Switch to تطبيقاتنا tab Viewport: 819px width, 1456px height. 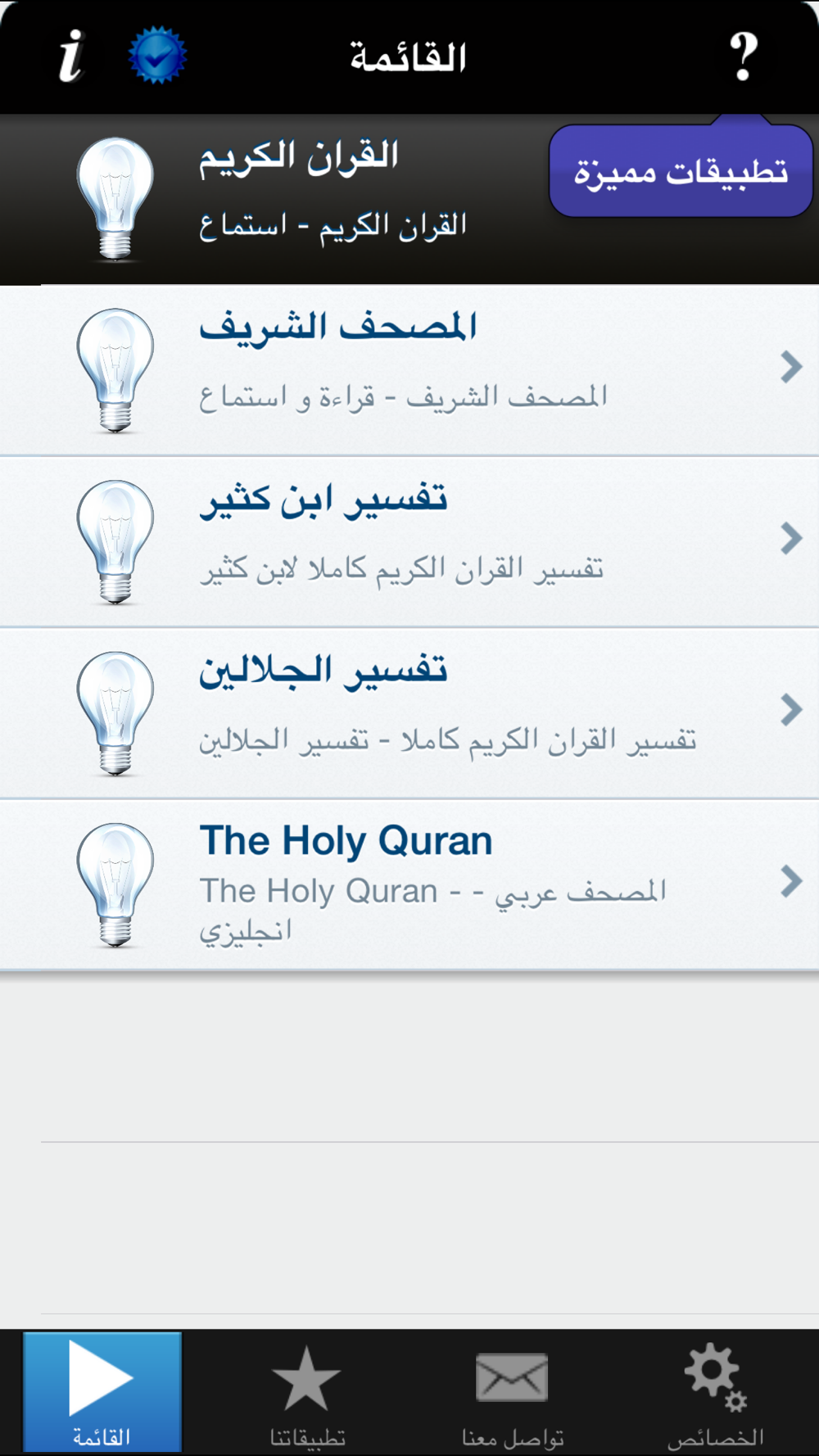click(x=307, y=1391)
